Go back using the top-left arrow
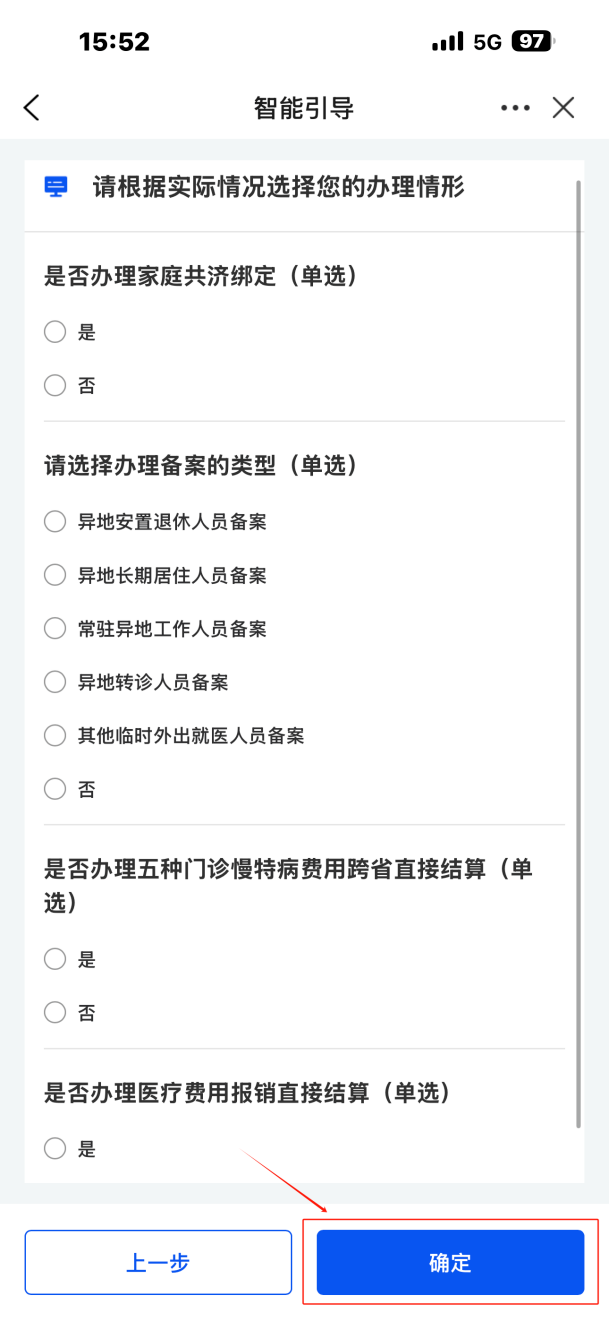Image resolution: width=609 pixels, height=1321 pixels. coord(31,108)
